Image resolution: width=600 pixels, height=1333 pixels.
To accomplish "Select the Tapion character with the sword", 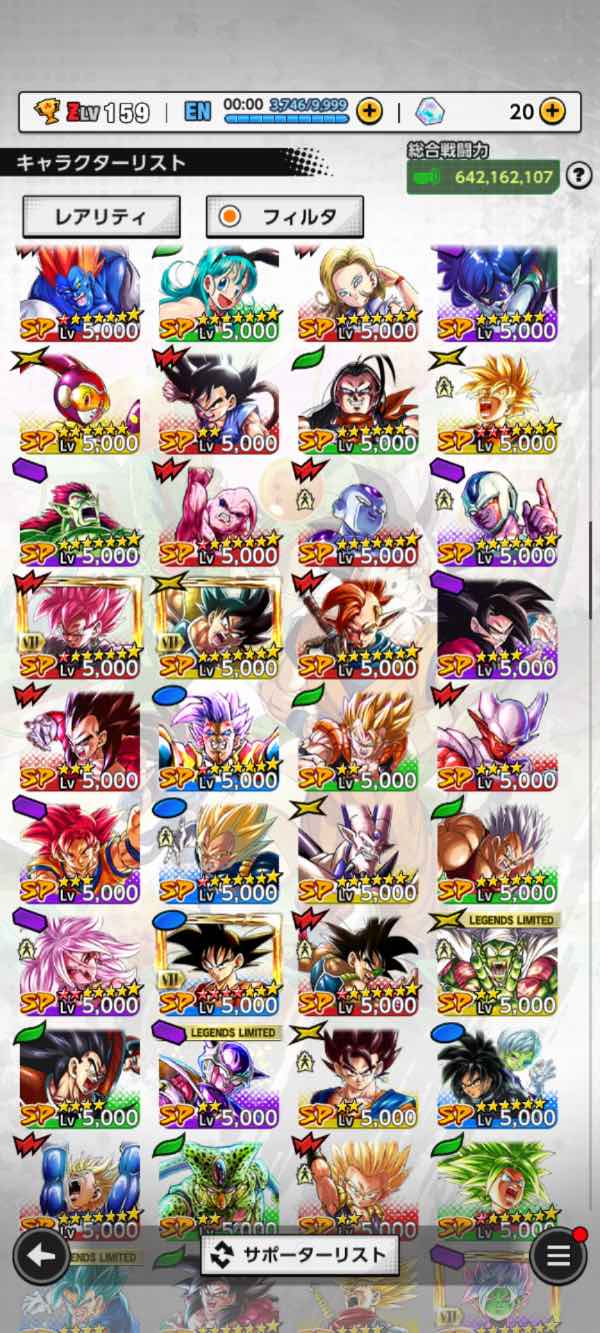I will click(358, 625).
